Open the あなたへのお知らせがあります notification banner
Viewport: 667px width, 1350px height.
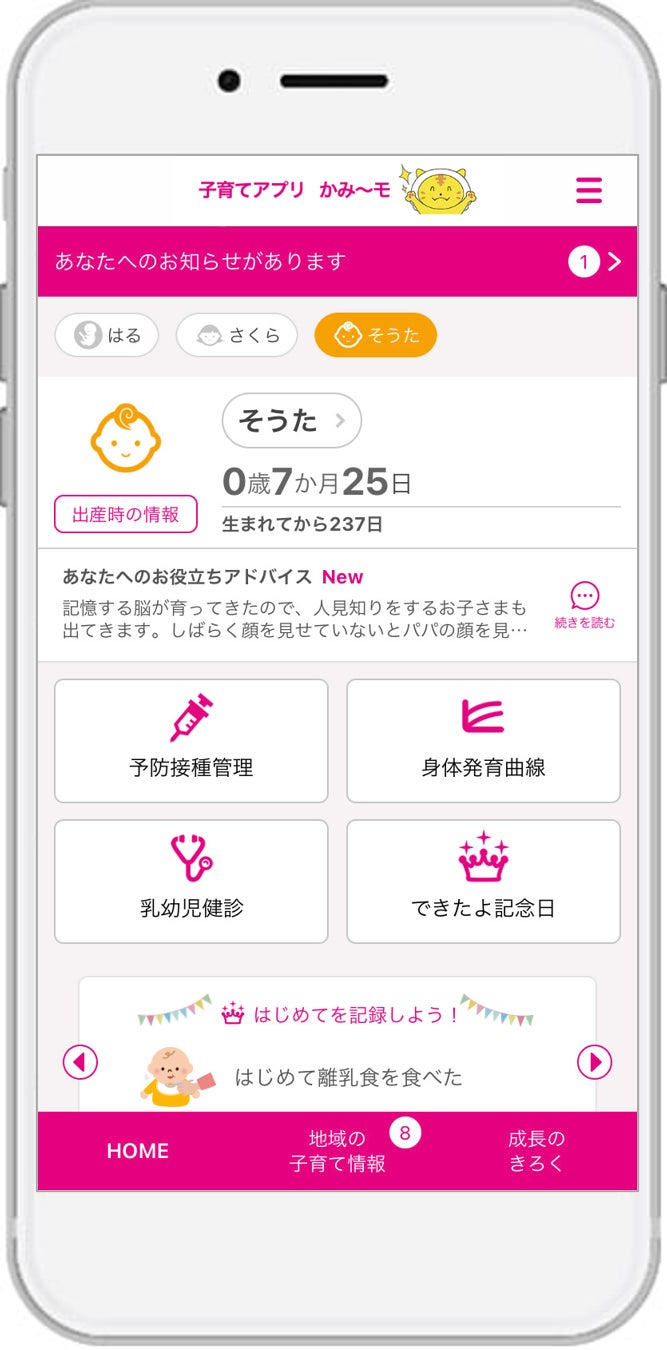[337, 262]
